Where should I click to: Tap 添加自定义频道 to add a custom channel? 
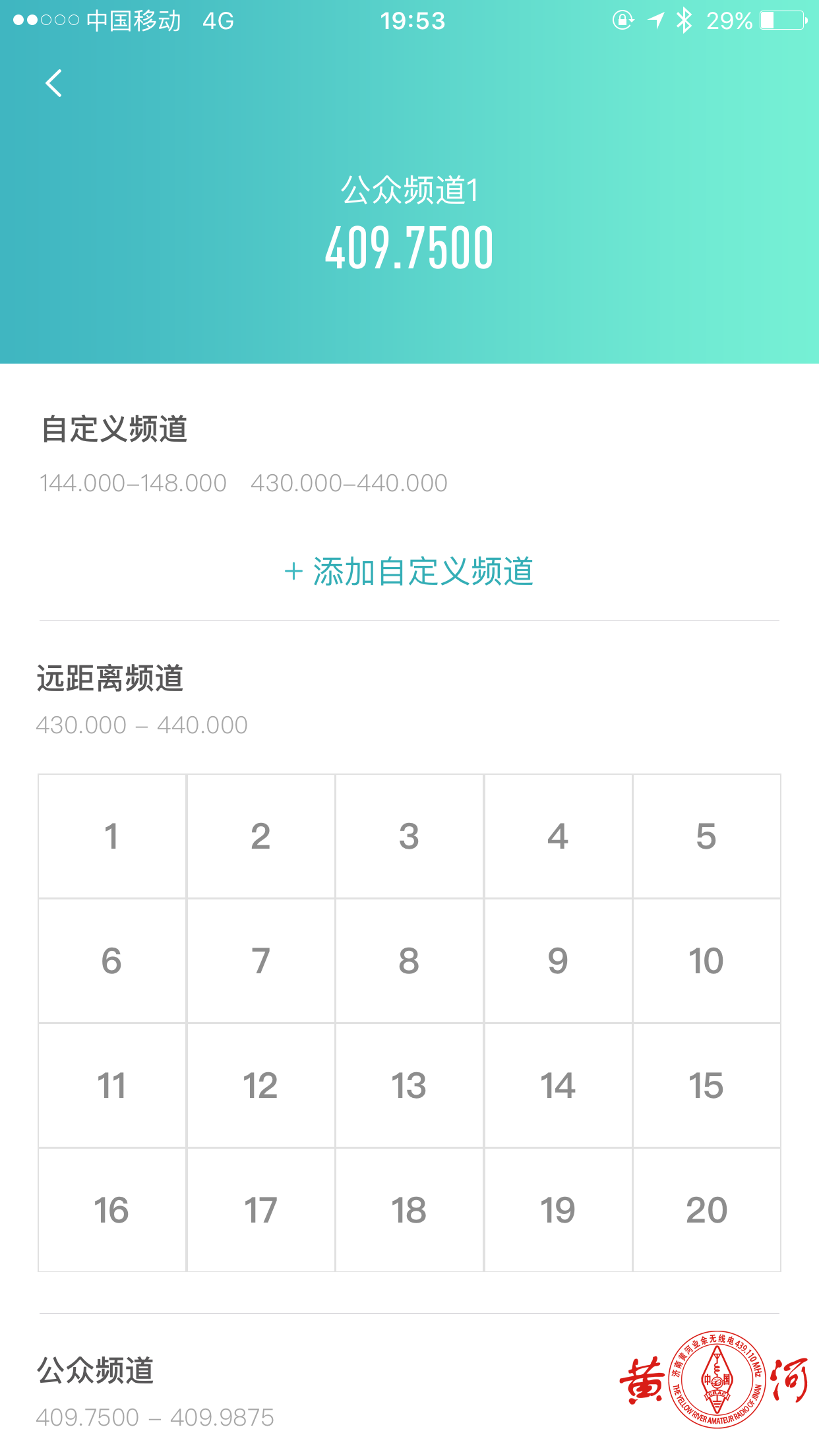(x=409, y=571)
